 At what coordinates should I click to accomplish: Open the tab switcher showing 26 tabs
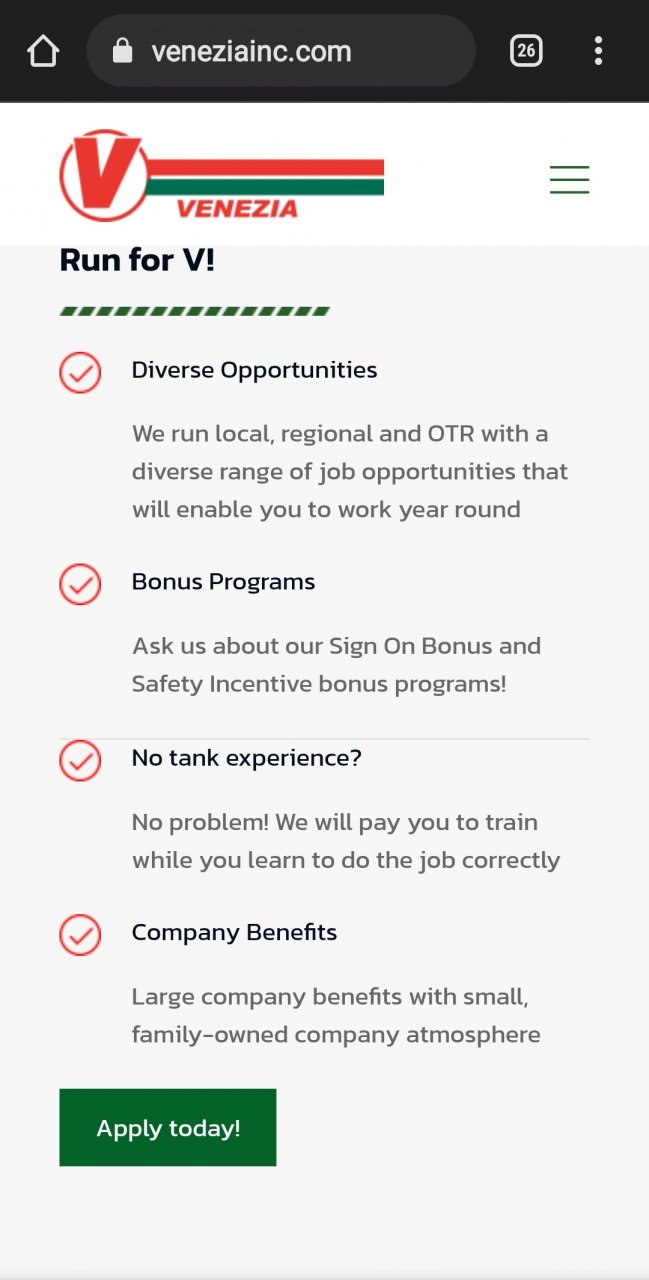click(526, 50)
